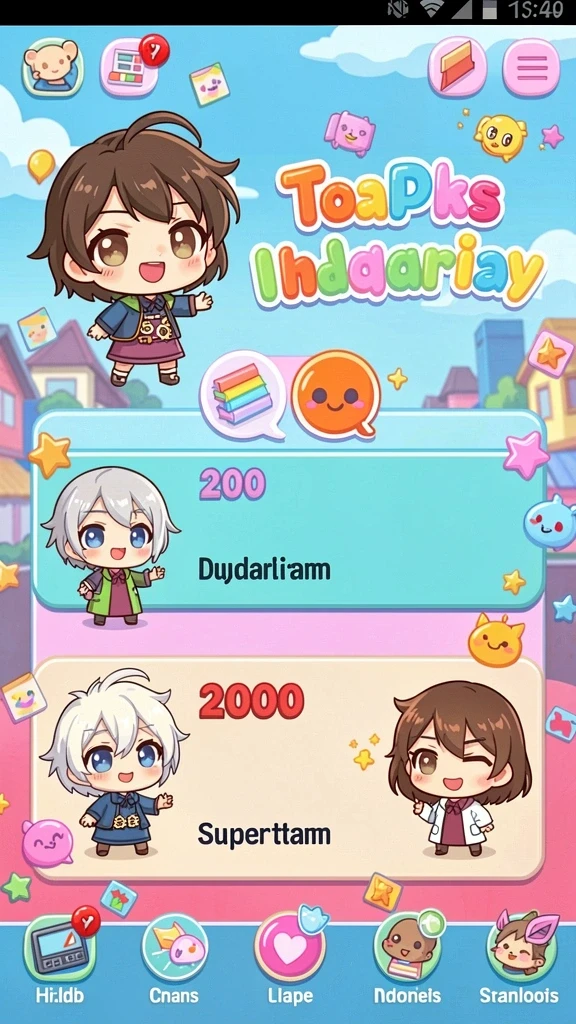Open the bear avatar profile icon
Image resolution: width=576 pixels, height=1024 pixels.
tap(52, 68)
